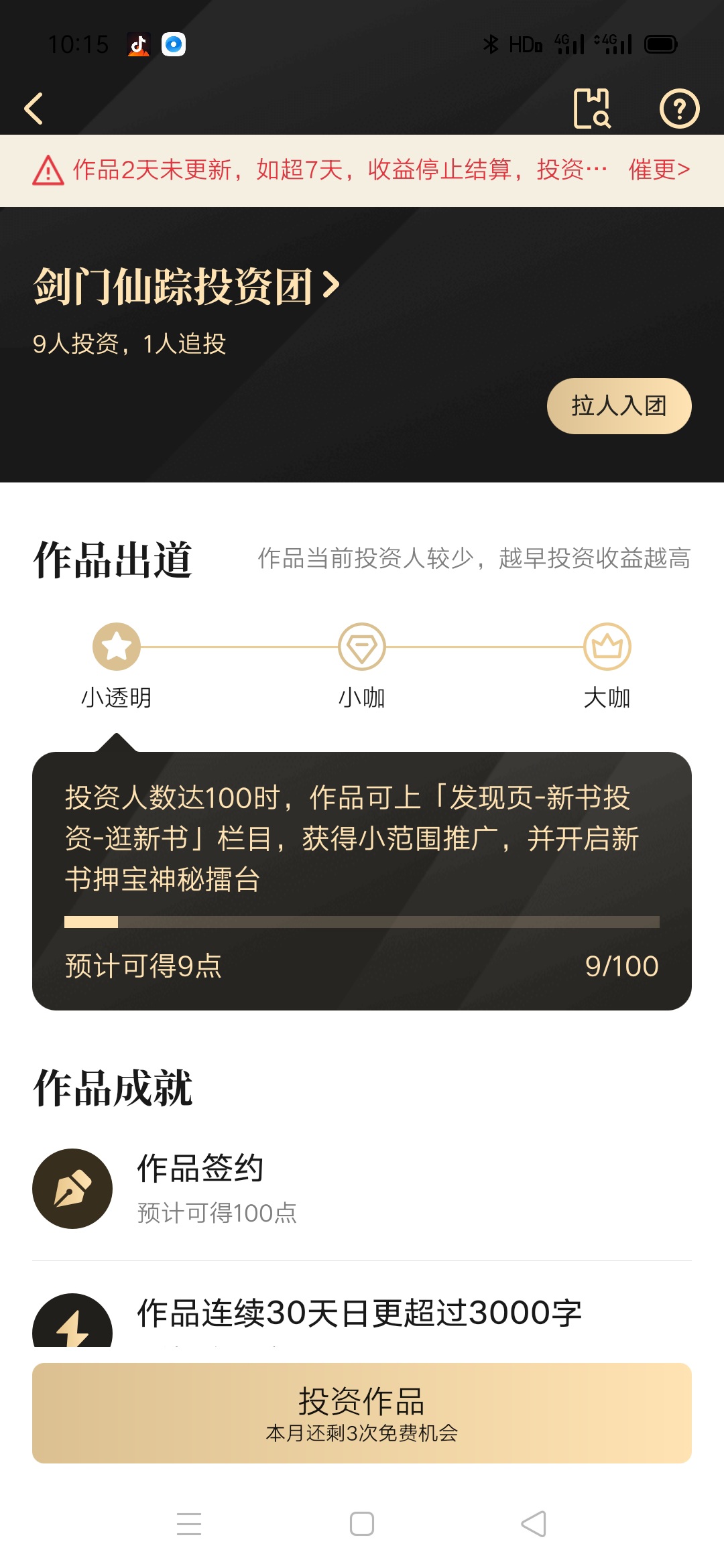Select the 小透明 stage marker
The image size is (724, 1568).
[117, 647]
